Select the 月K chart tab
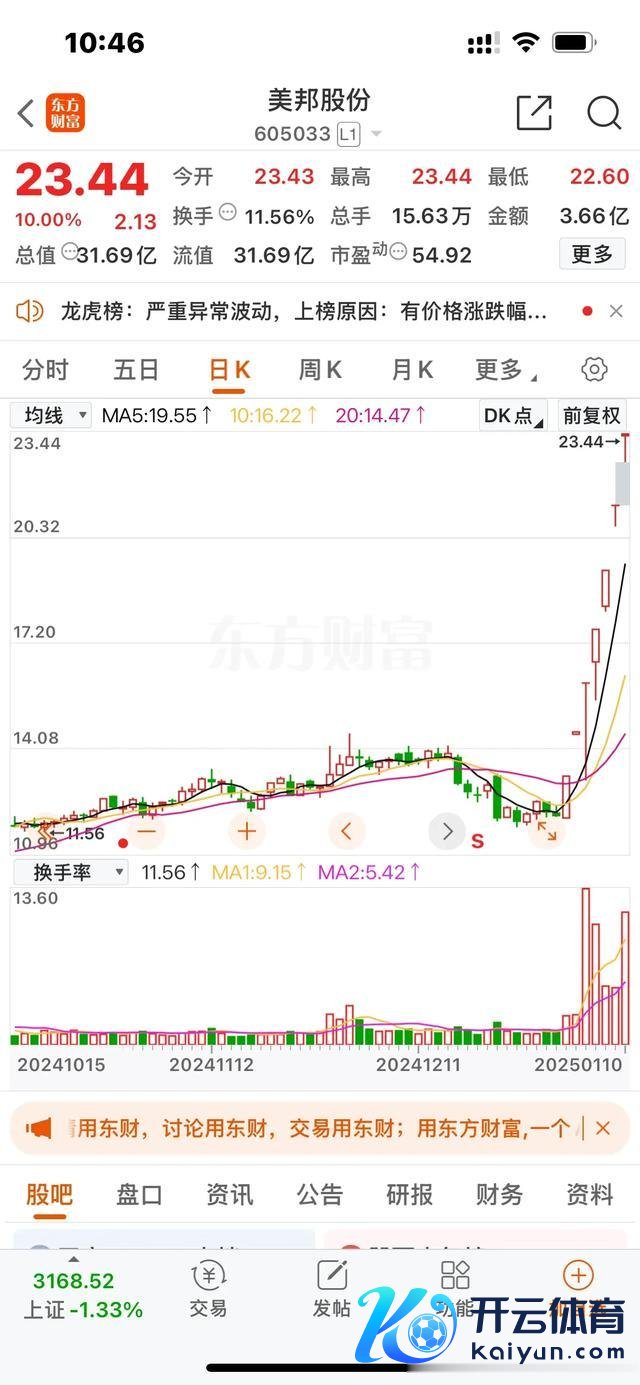The width and height of the screenshot is (640, 1385). pyautogui.click(x=412, y=370)
